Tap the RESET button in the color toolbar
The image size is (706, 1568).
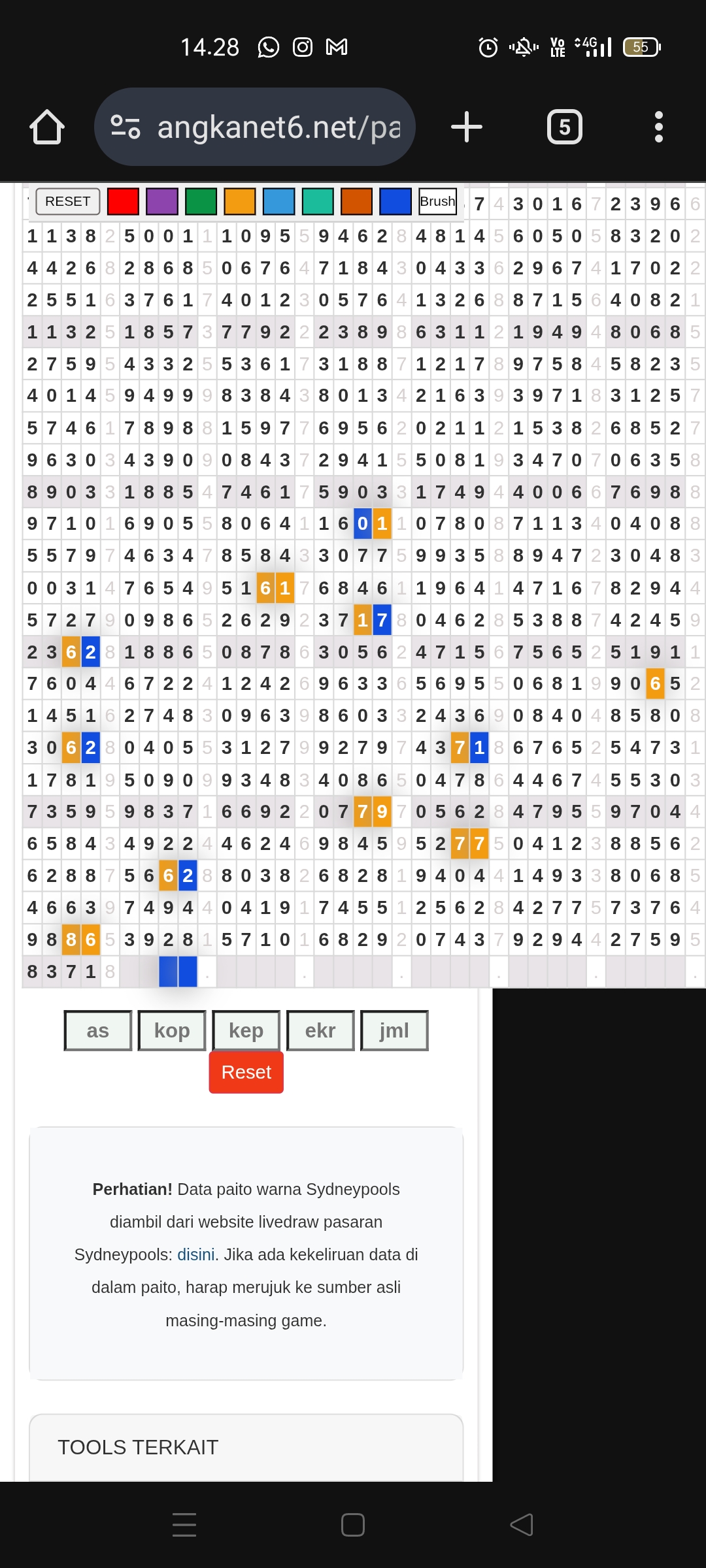click(67, 201)
